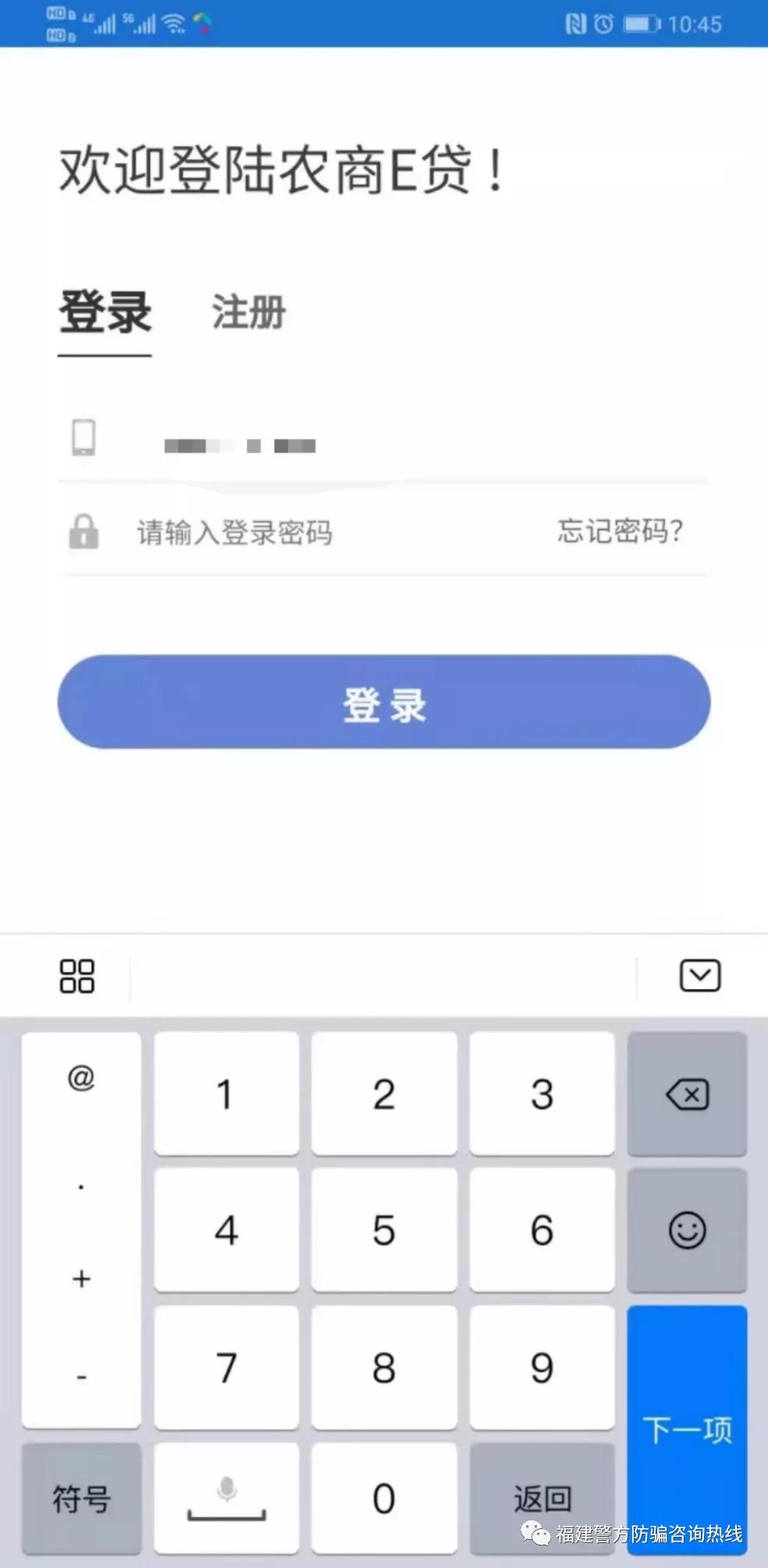Image resolution: width=768 pixels, height=1568 pixels.
Task: Focus the 请输入登录密码 password field
Action: click(234, 532)
